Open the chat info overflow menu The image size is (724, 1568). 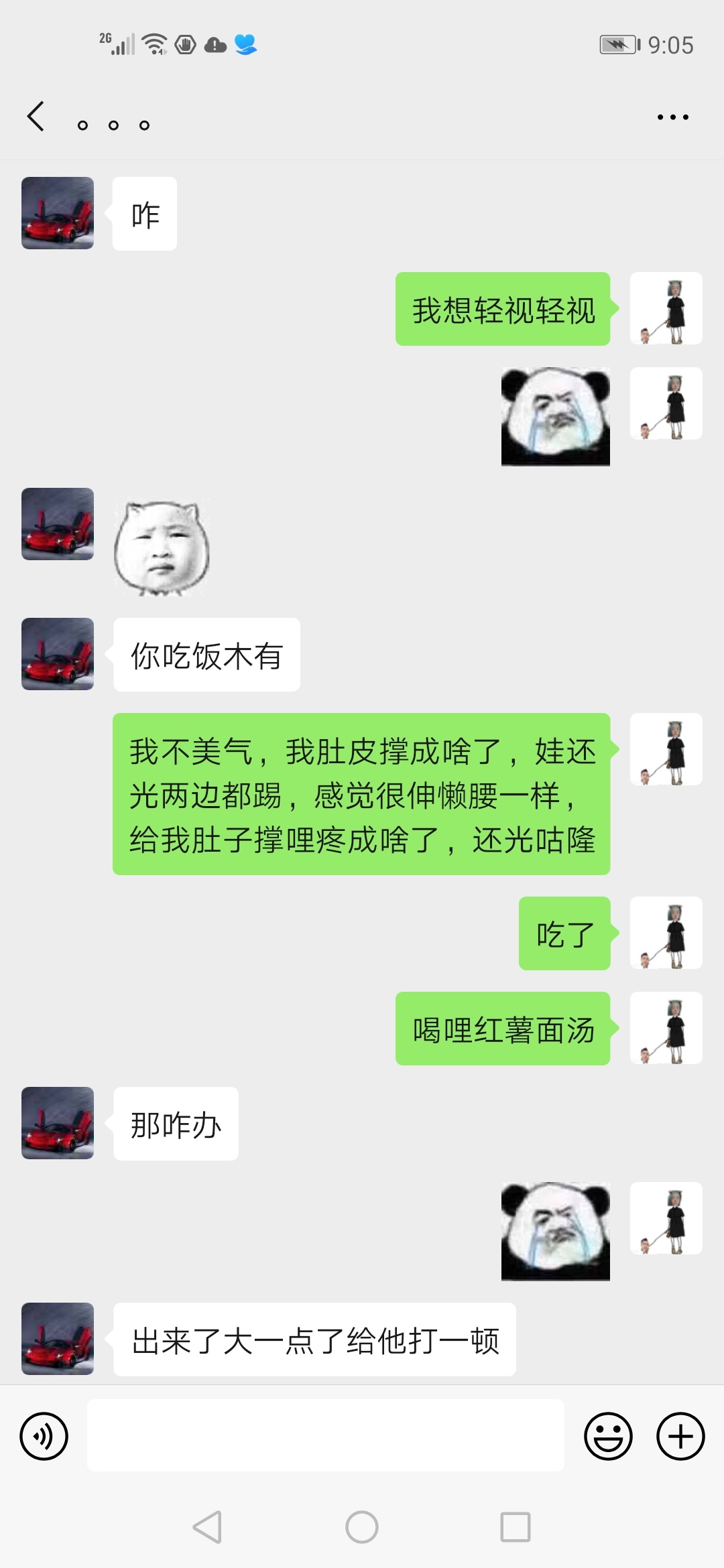(672, 117)
